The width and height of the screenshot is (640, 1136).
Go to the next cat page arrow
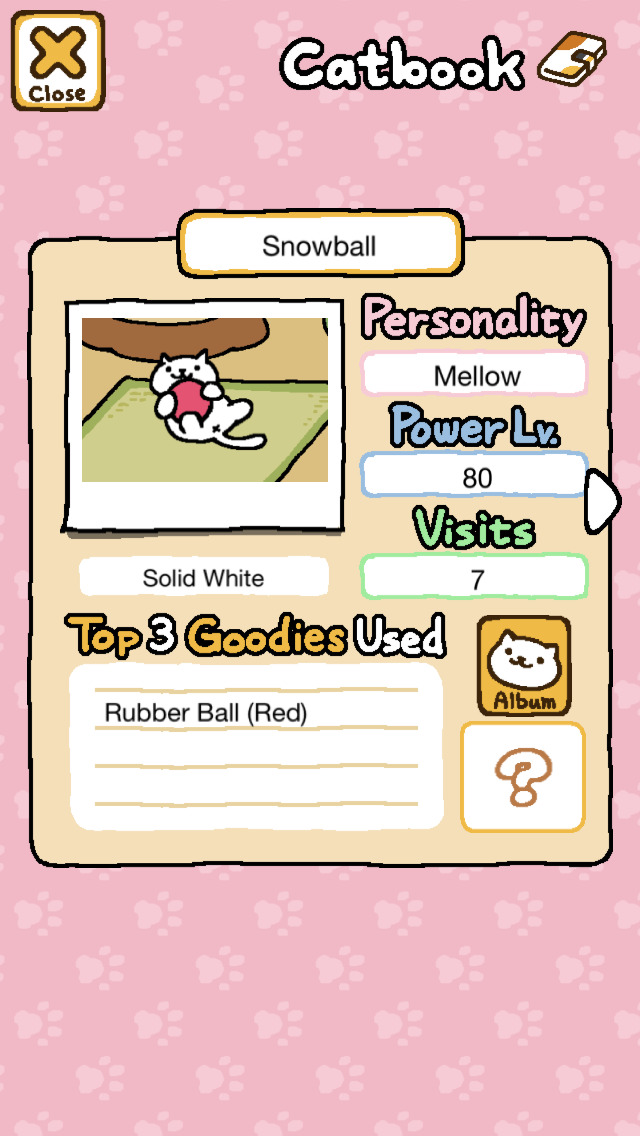click(x=603, y=501)
